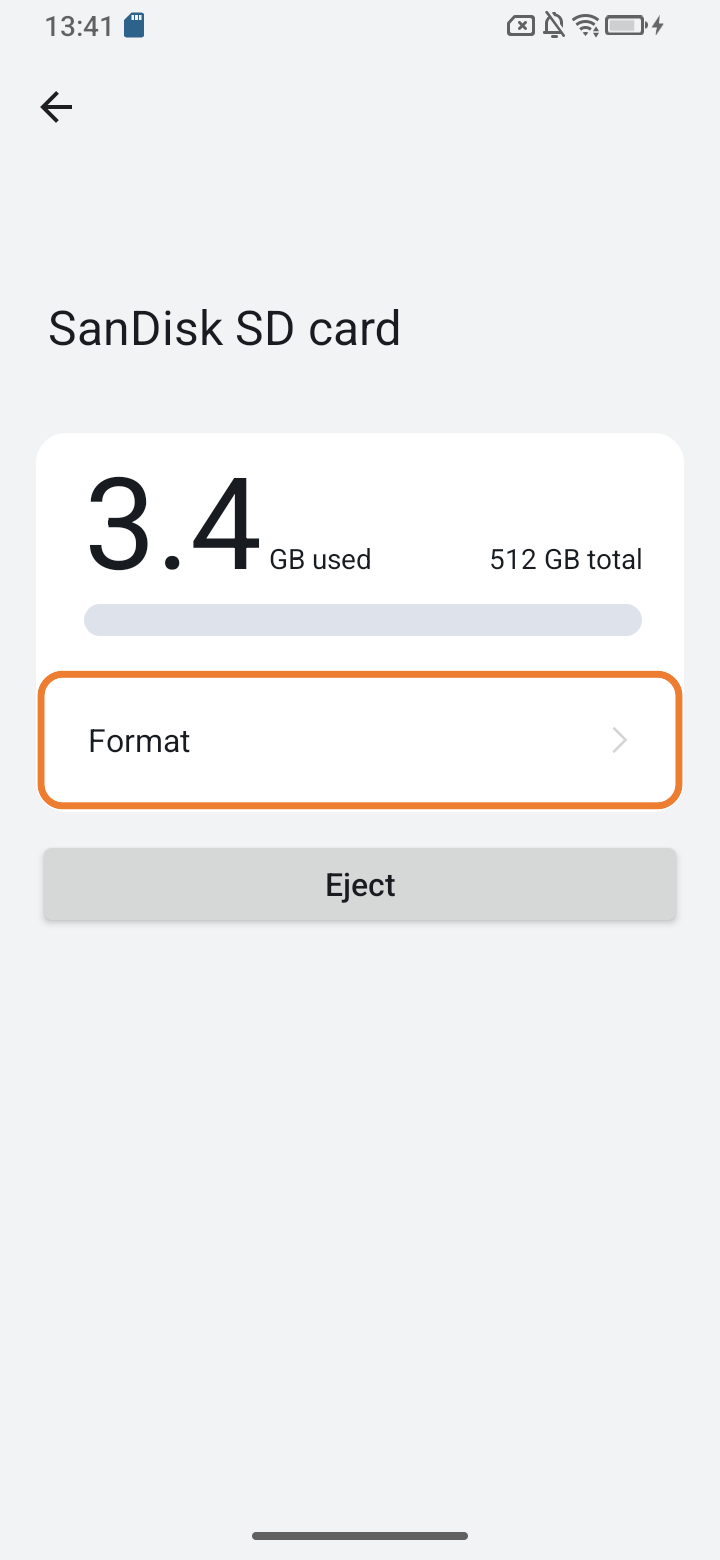Tap the SD card icon in the status bar
The width and height of the screenshot is (720, 1560).
point(135,25)
